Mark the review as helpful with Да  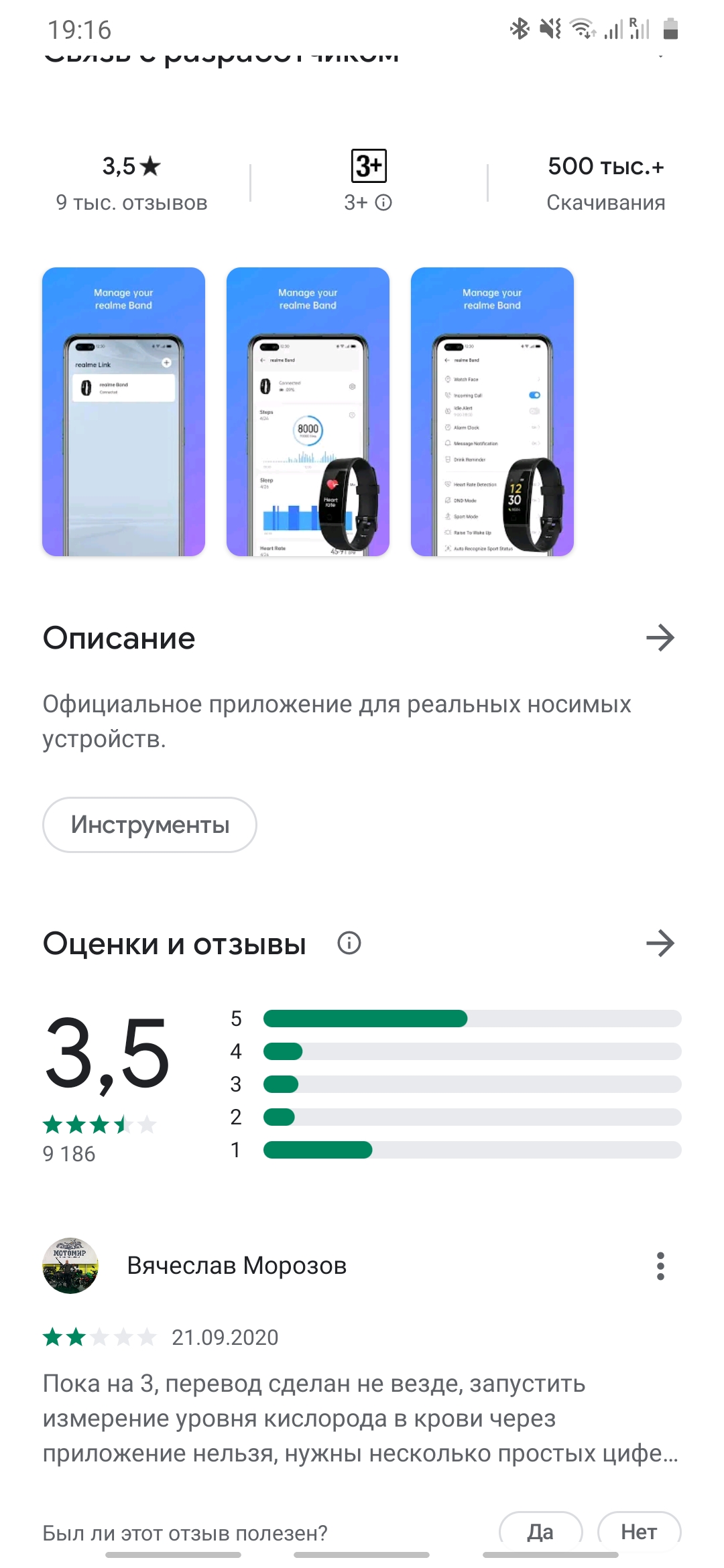click(540, 1532)
